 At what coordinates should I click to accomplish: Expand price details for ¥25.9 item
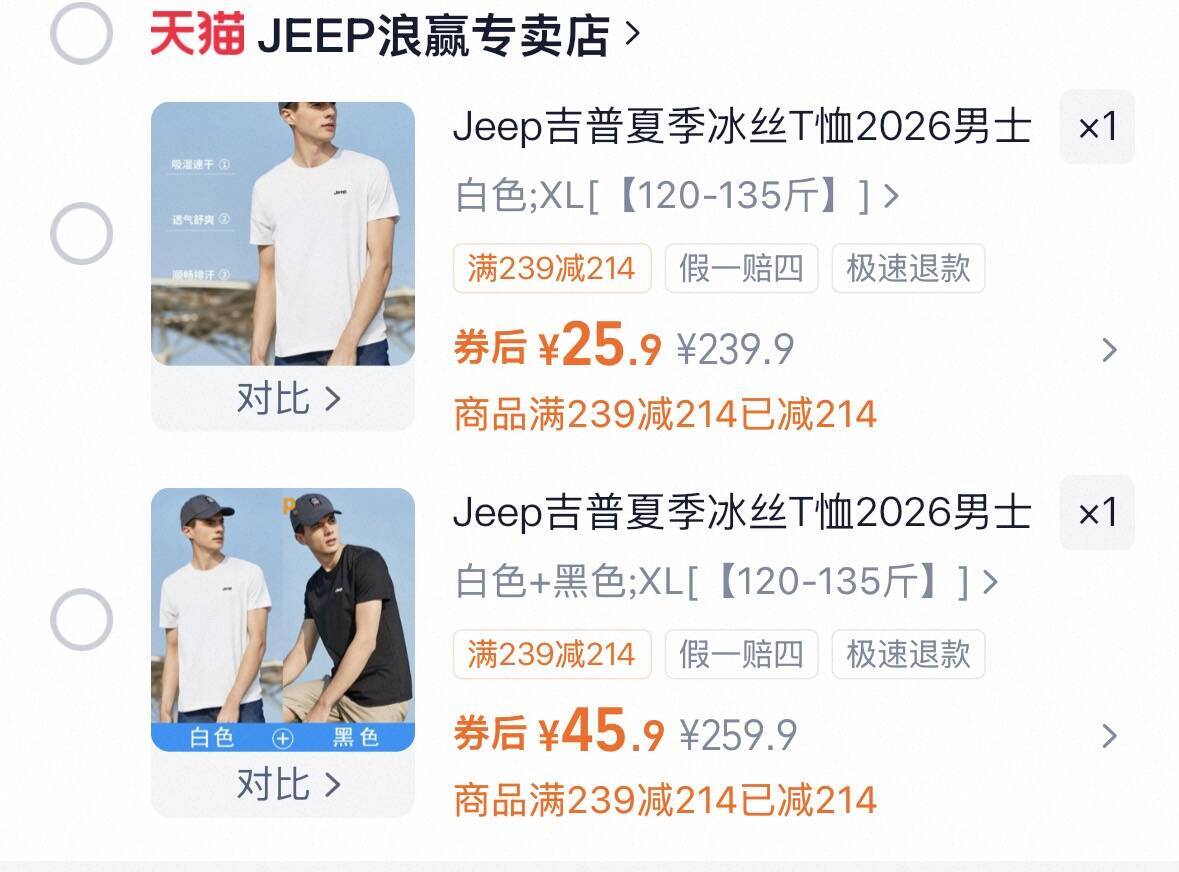1108,350
